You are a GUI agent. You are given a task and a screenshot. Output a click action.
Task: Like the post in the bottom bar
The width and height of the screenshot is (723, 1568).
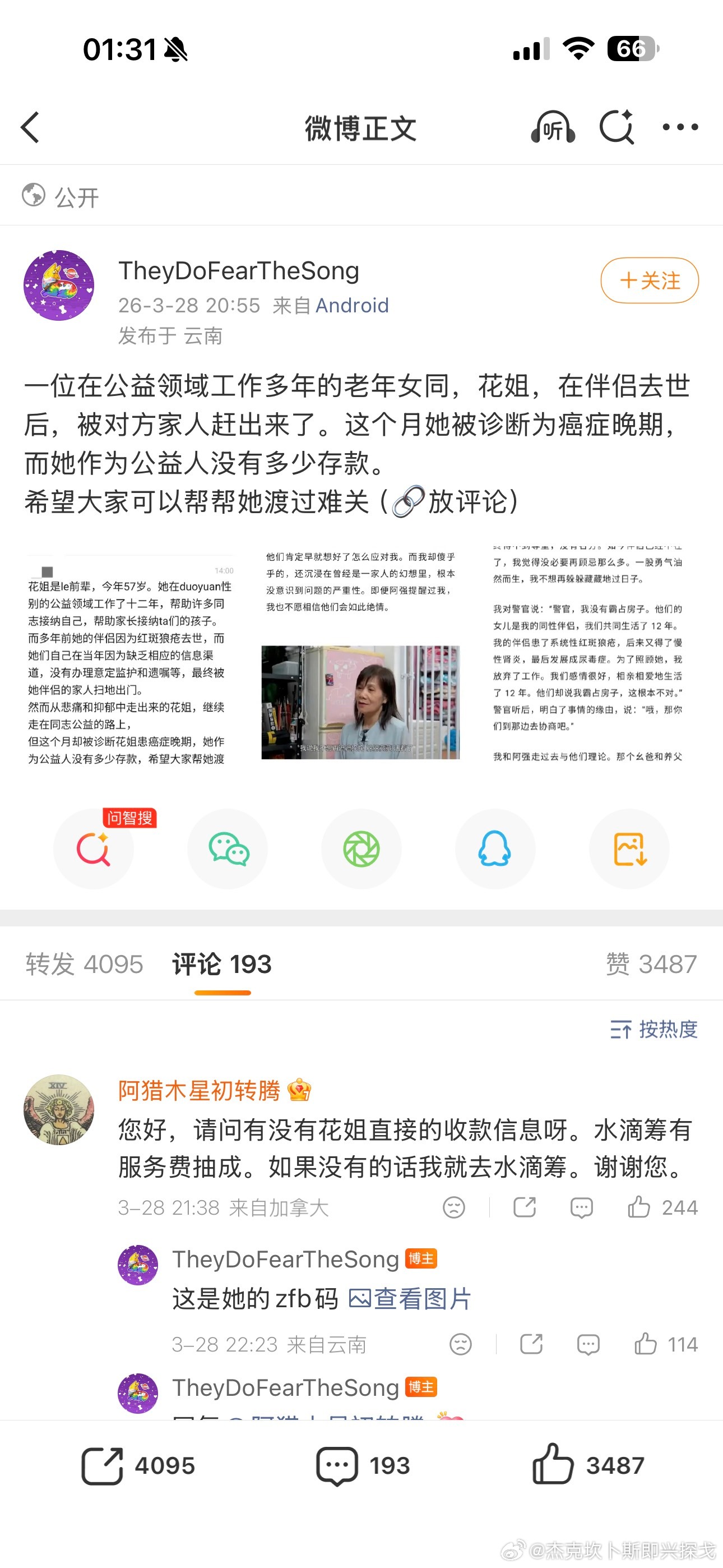pyautogui.click(x=587, y=1464)
